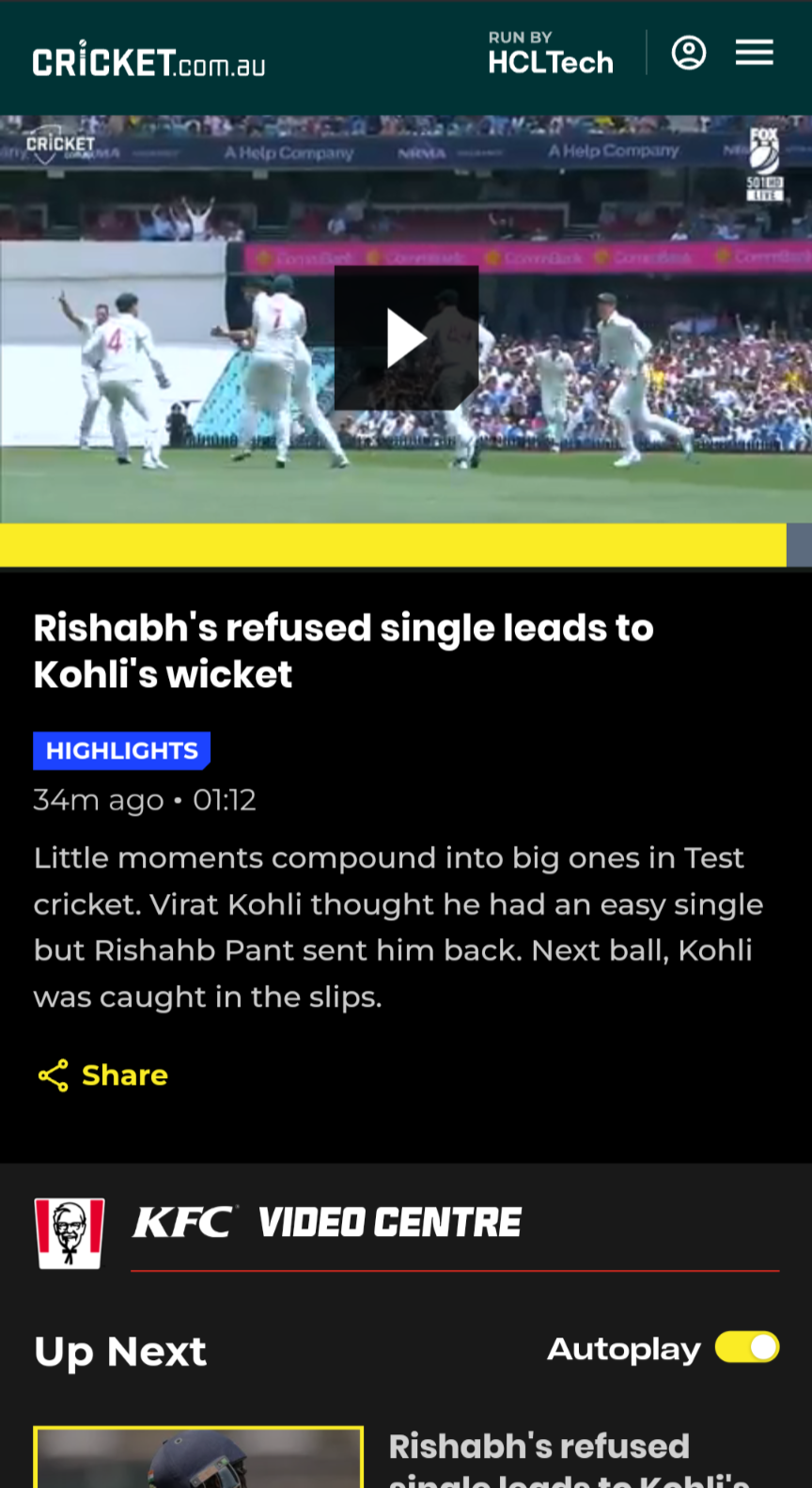Turn off the Autoplay switch
The image size is (812, 1488).
point(747,1347)
